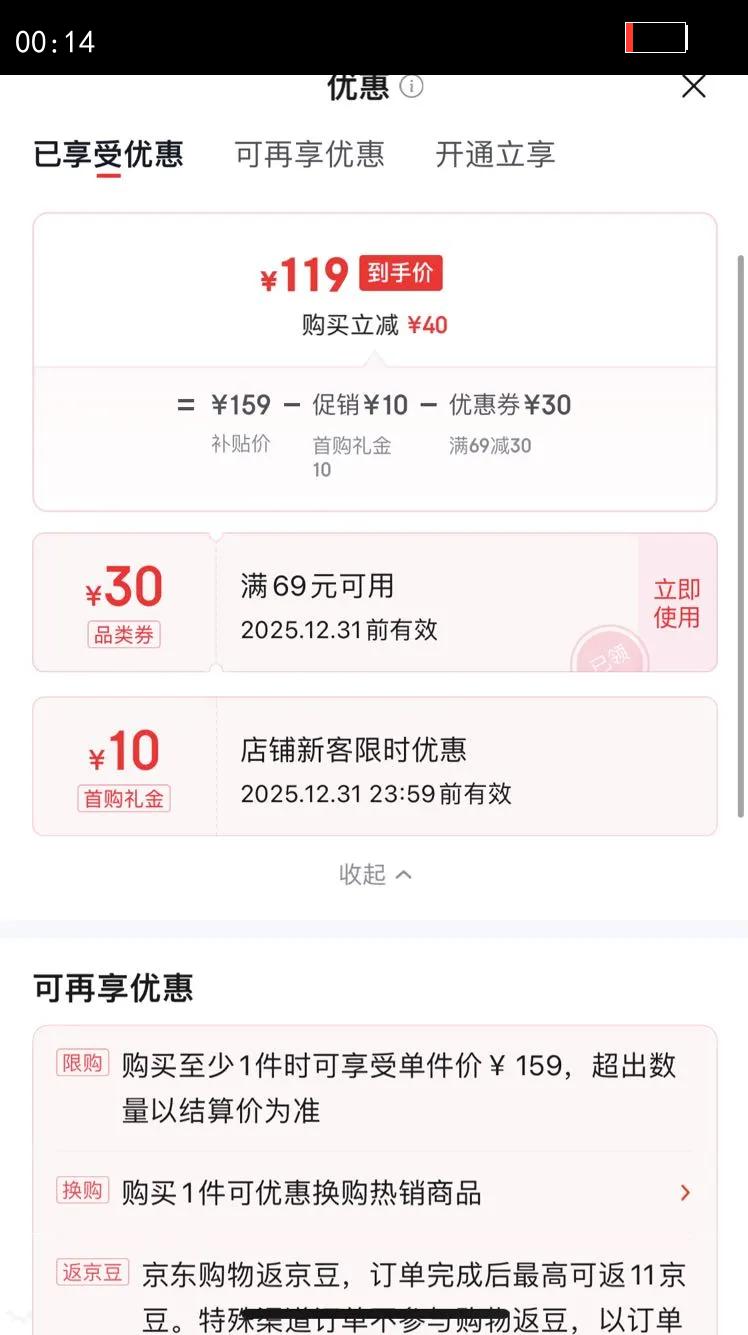Open the info icon beside 优惠
Image resolution: width=748 pixels, height=1335 pixels.
411,86
